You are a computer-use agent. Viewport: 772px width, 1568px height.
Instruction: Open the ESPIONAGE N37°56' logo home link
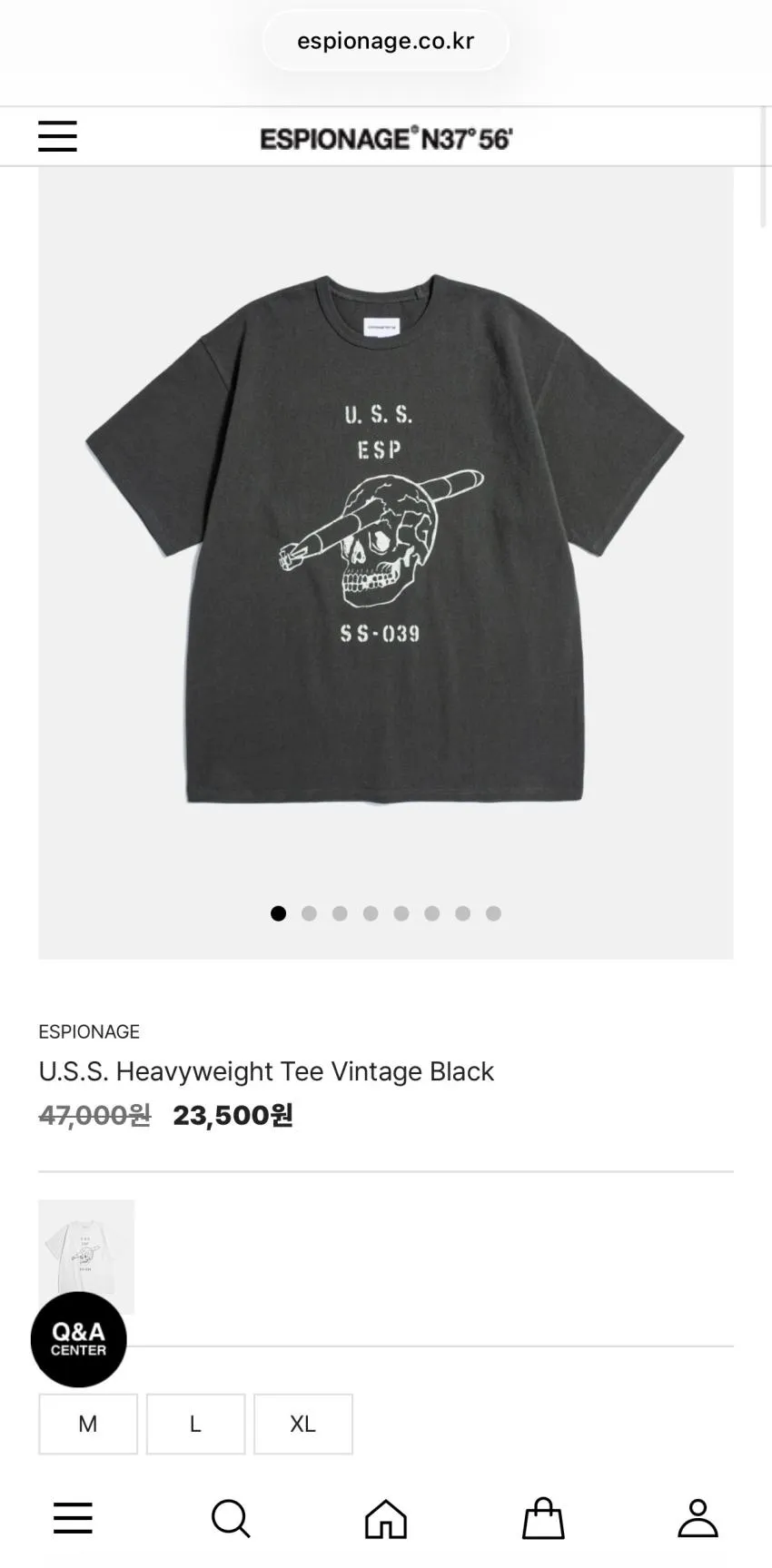pos(386,138)
